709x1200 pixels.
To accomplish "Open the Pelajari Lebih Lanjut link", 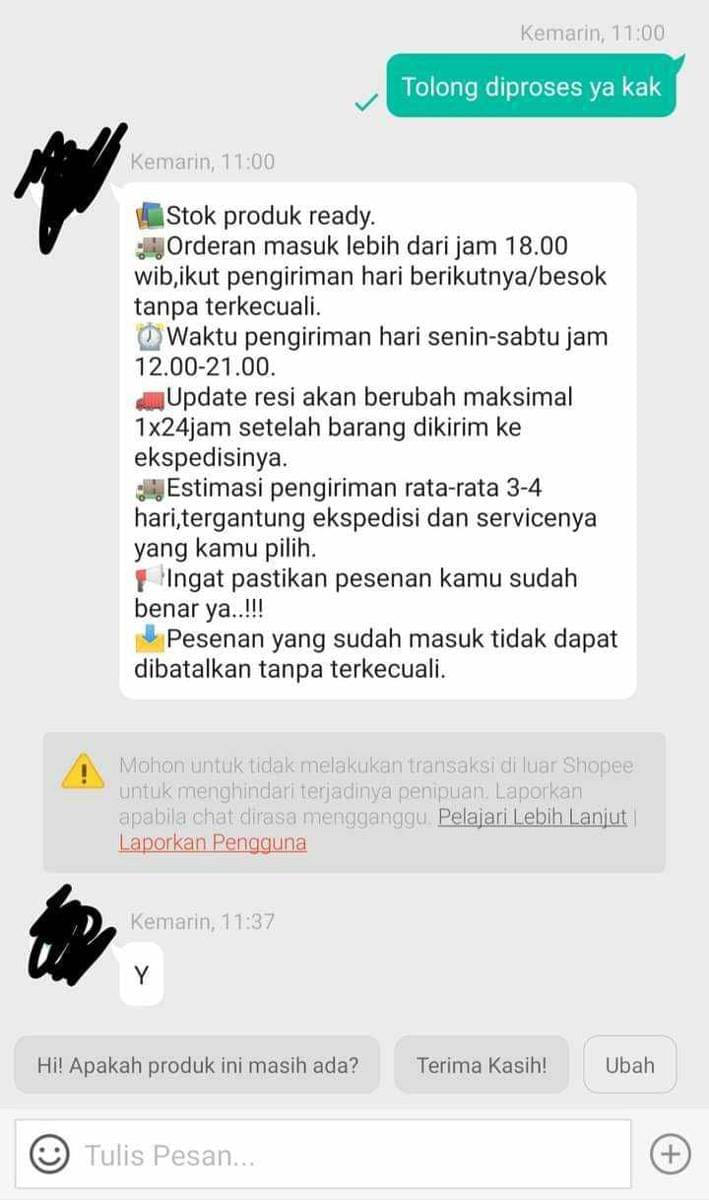I will [532, 817].
